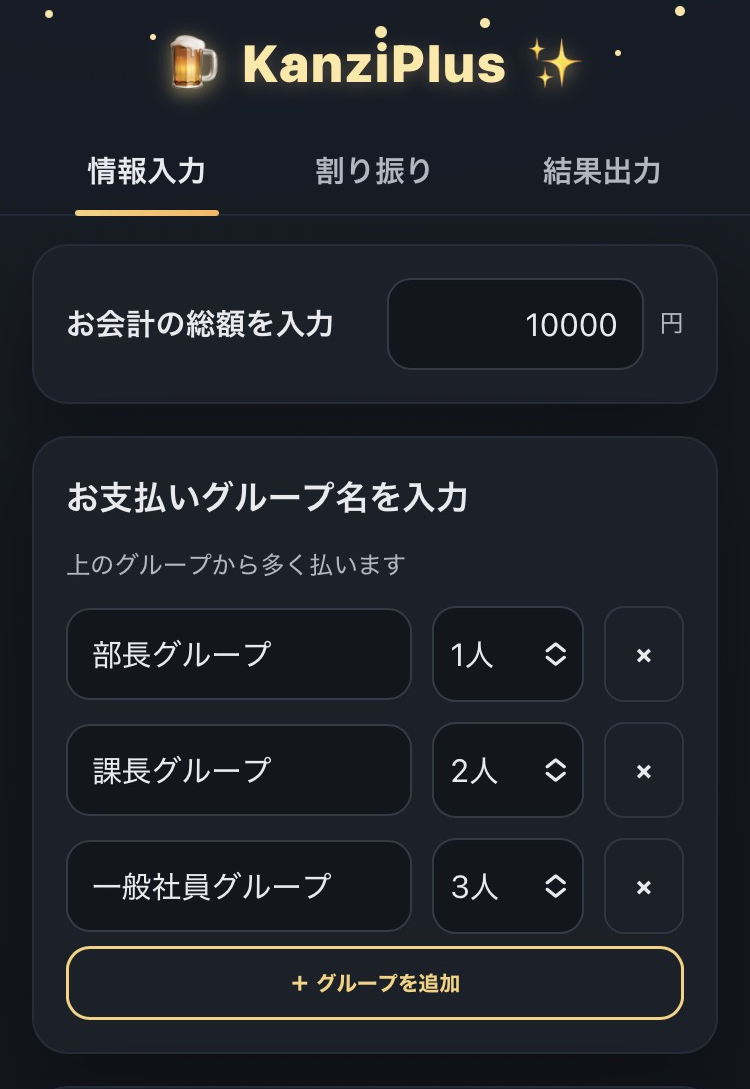Open the 3人 member count selector
Image resolution: width=750 pixels, height=1089 pixels.
(x=508, y=887)
